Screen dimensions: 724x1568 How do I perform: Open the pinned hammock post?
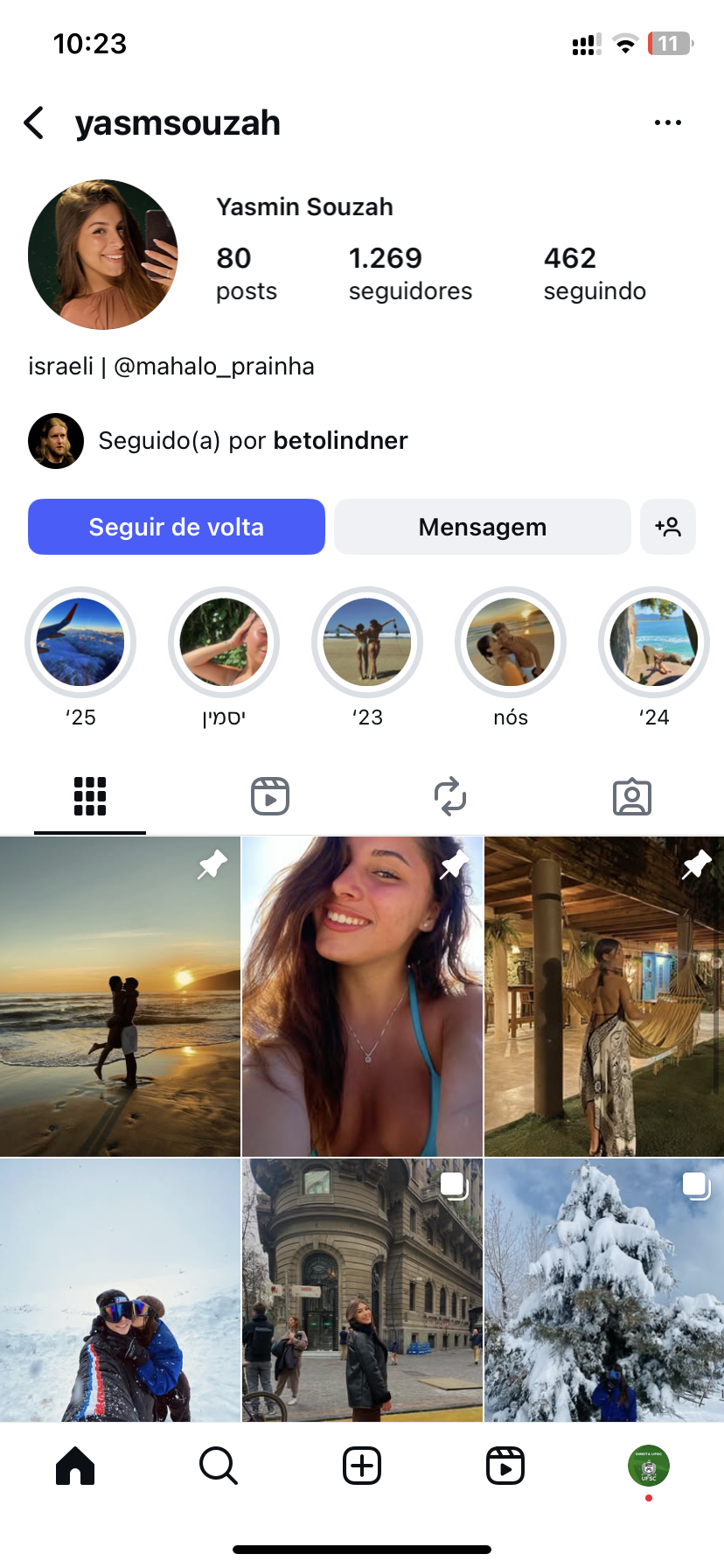[x=604, y=996]
